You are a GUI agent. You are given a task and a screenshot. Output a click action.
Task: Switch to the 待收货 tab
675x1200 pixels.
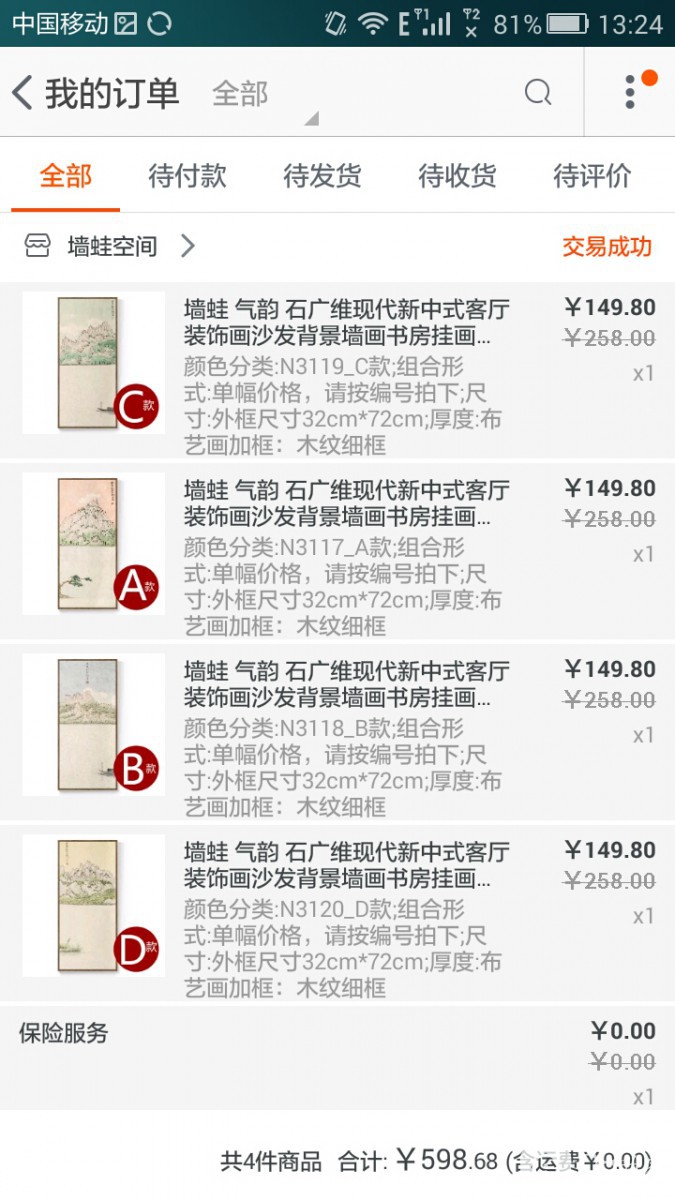click(x=457, y=177)
